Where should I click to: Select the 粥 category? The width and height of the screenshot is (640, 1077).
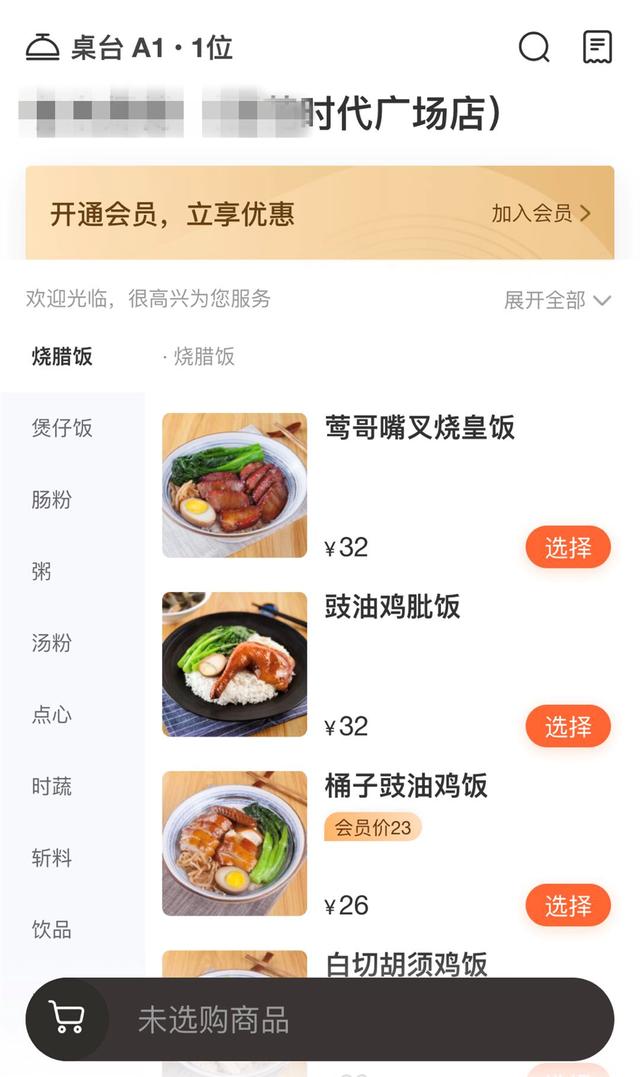(x=41, y=571)
